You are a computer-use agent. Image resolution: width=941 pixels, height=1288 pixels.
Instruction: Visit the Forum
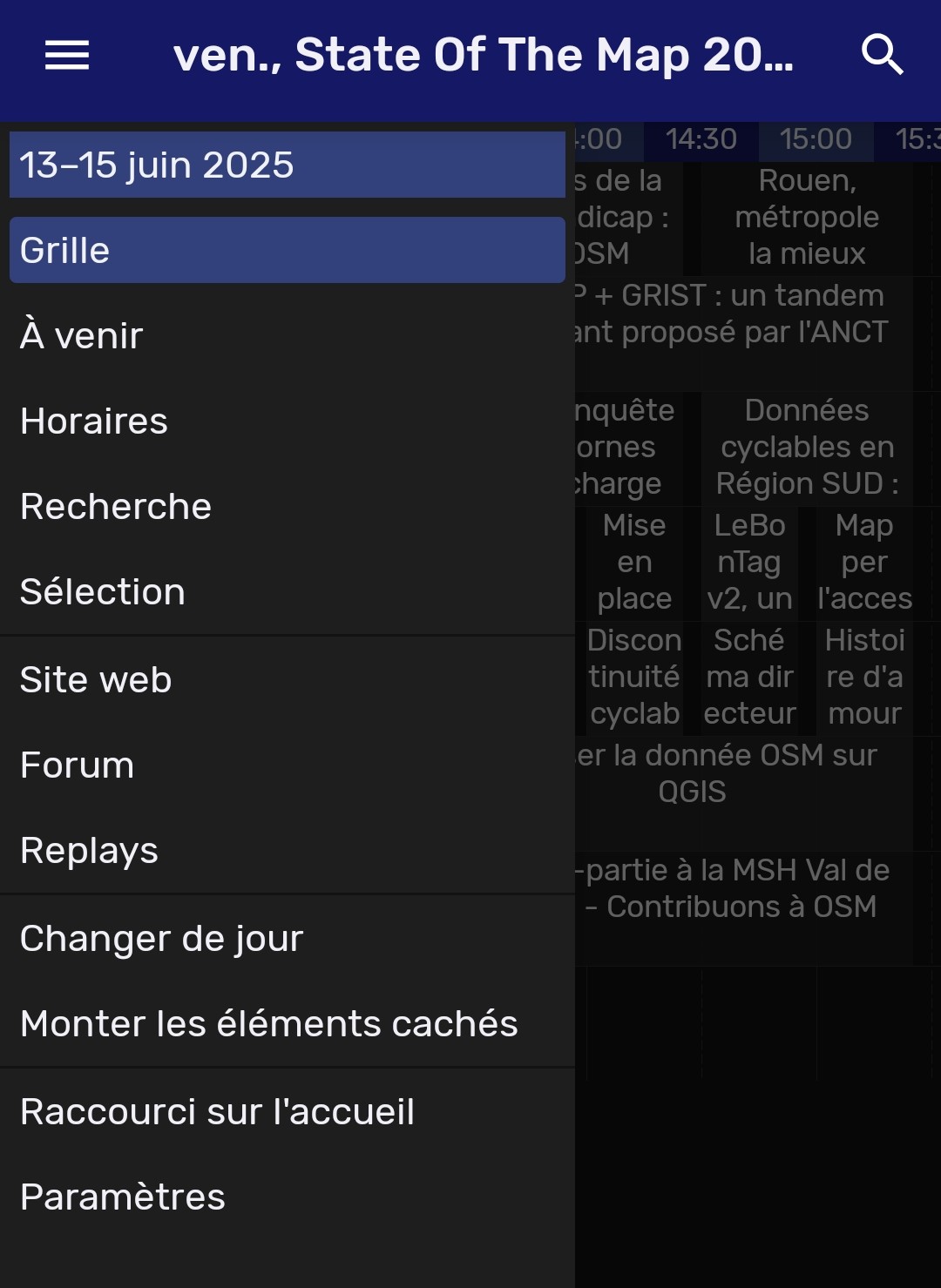coord(287,765)
